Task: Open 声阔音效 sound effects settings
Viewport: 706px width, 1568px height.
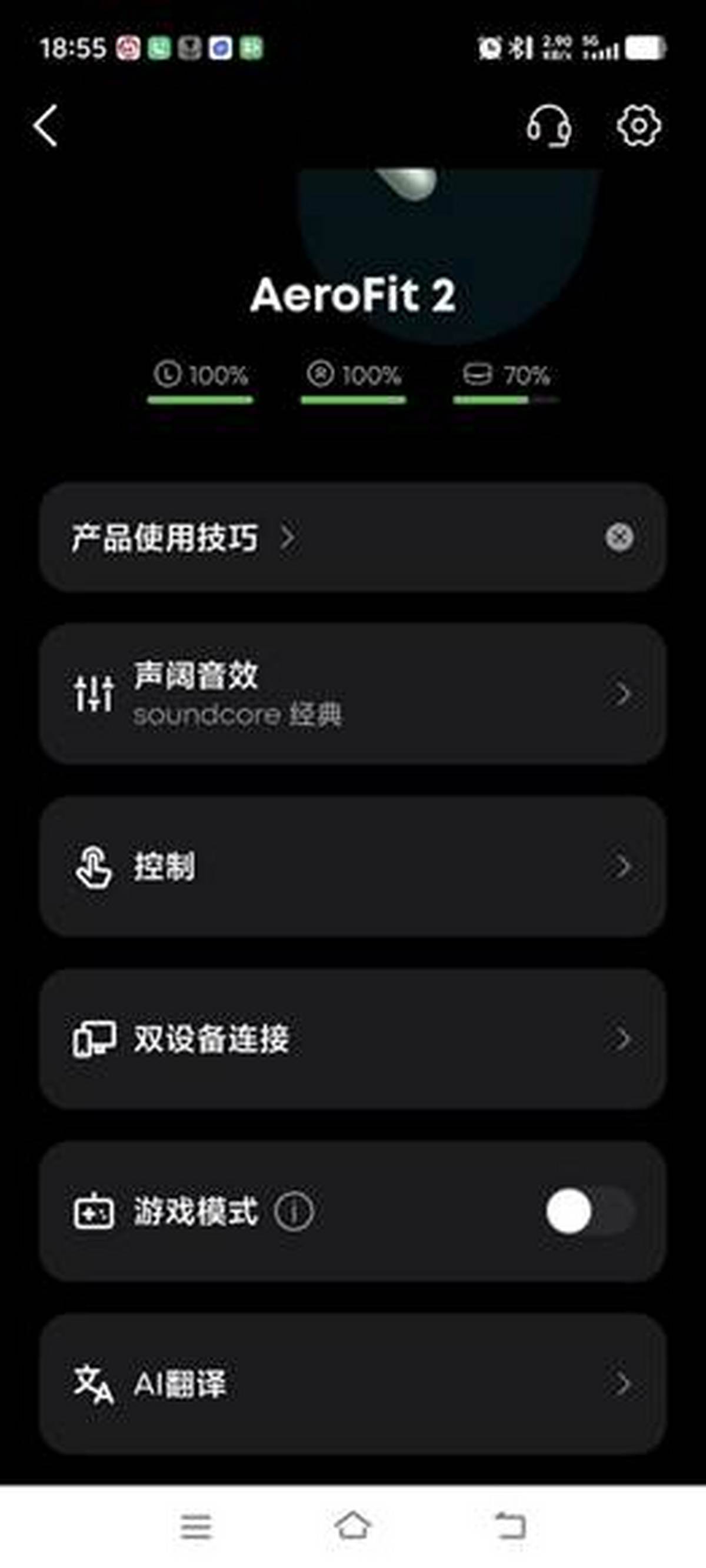Action: [x=352, y=694]
